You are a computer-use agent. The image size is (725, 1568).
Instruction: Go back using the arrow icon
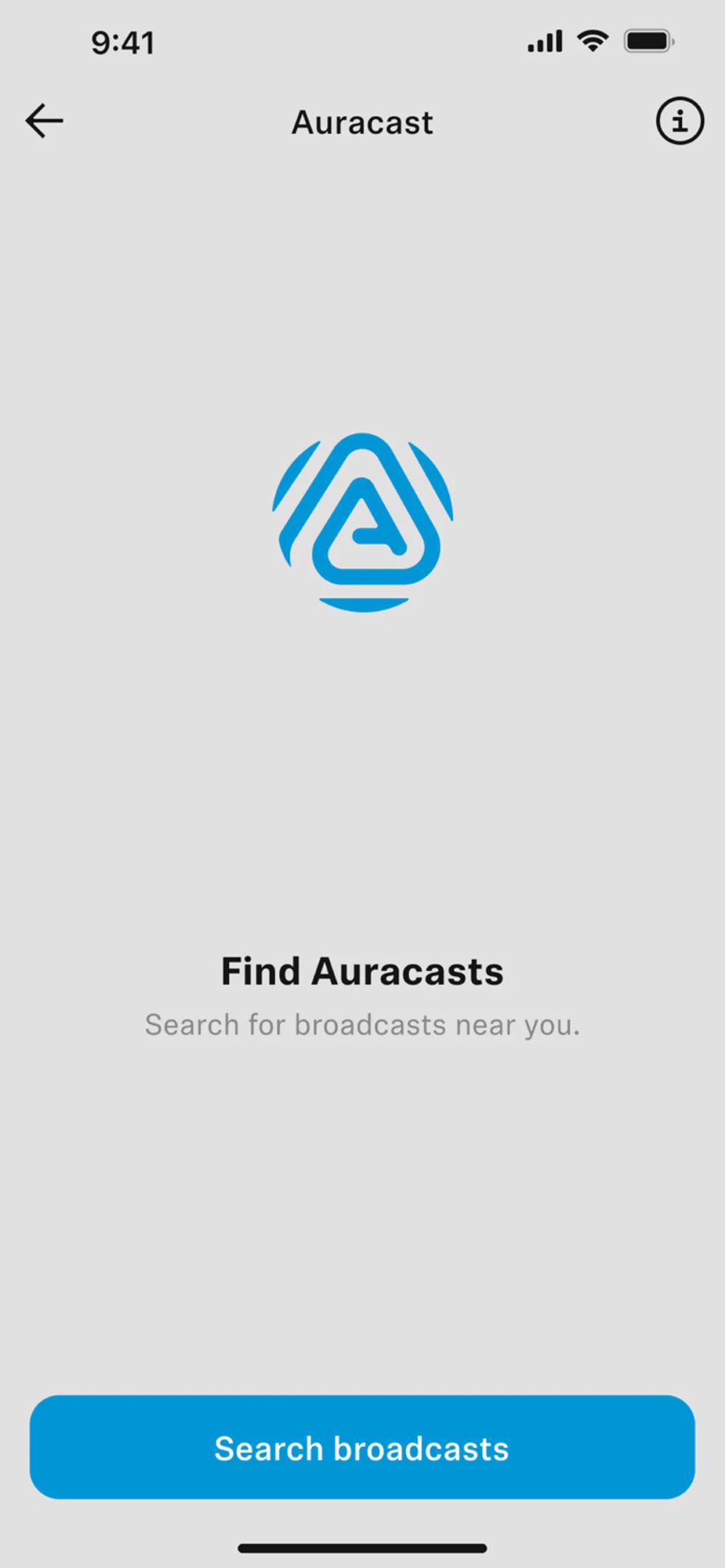[x=44, y=121]
